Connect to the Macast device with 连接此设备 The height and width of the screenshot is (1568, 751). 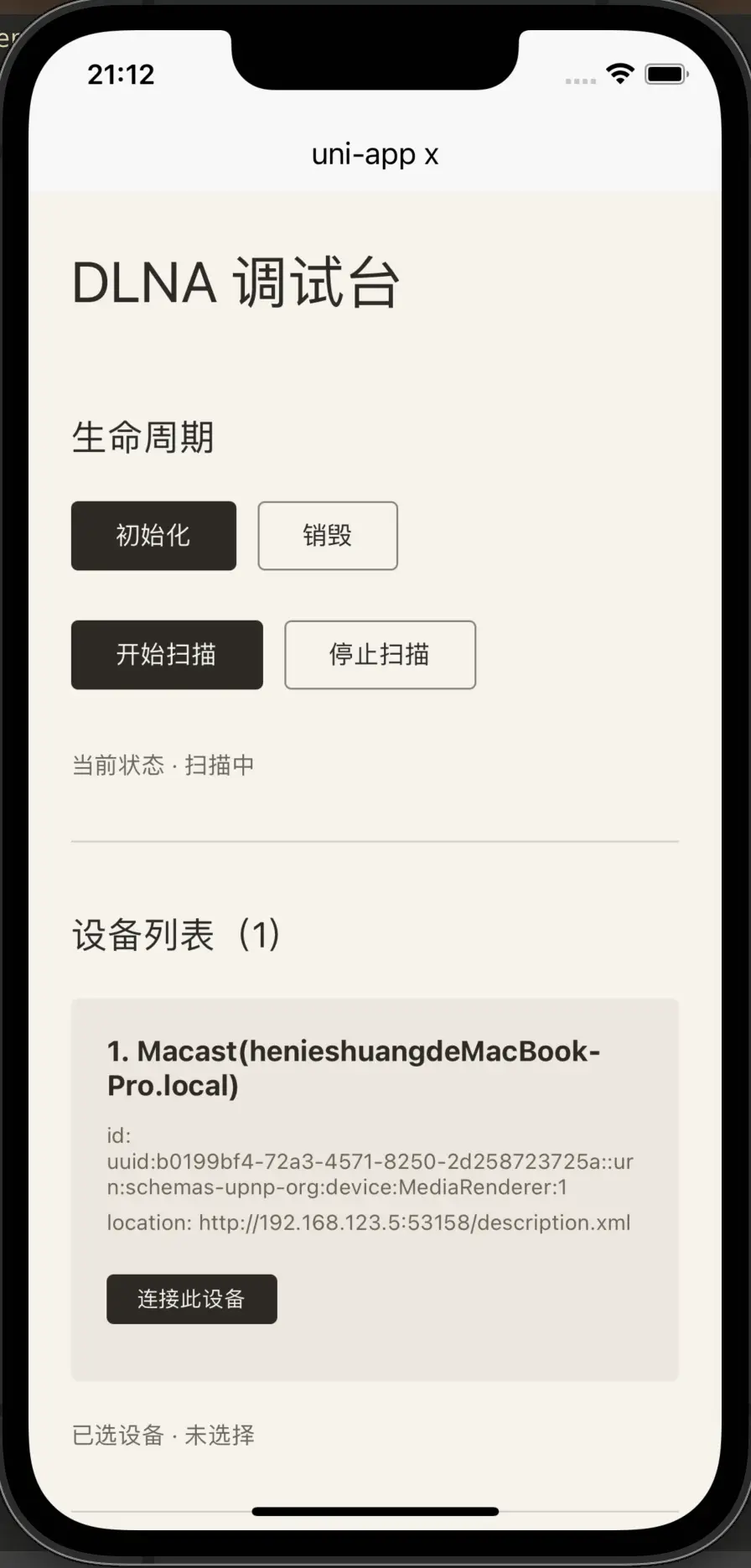[x=191, y=1299]
